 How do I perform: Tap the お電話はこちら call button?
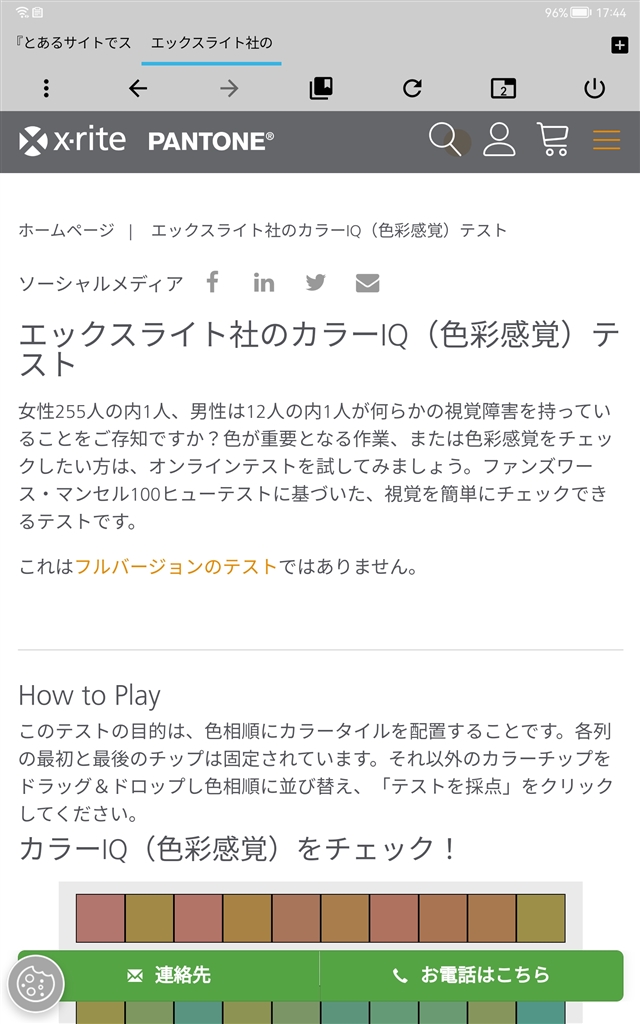coord(471,975)
